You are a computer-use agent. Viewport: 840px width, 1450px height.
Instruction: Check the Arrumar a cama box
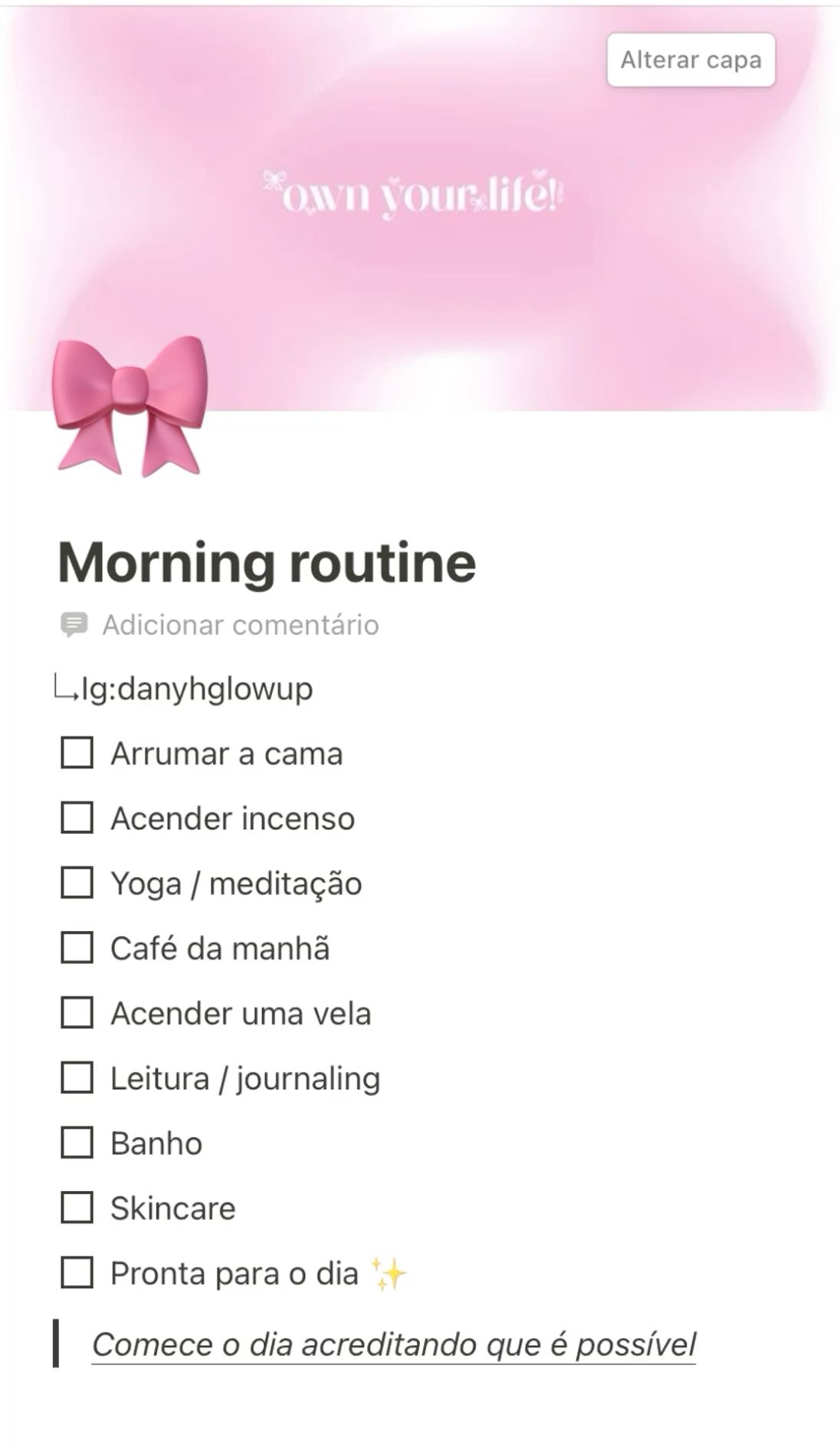click(77, 753)
